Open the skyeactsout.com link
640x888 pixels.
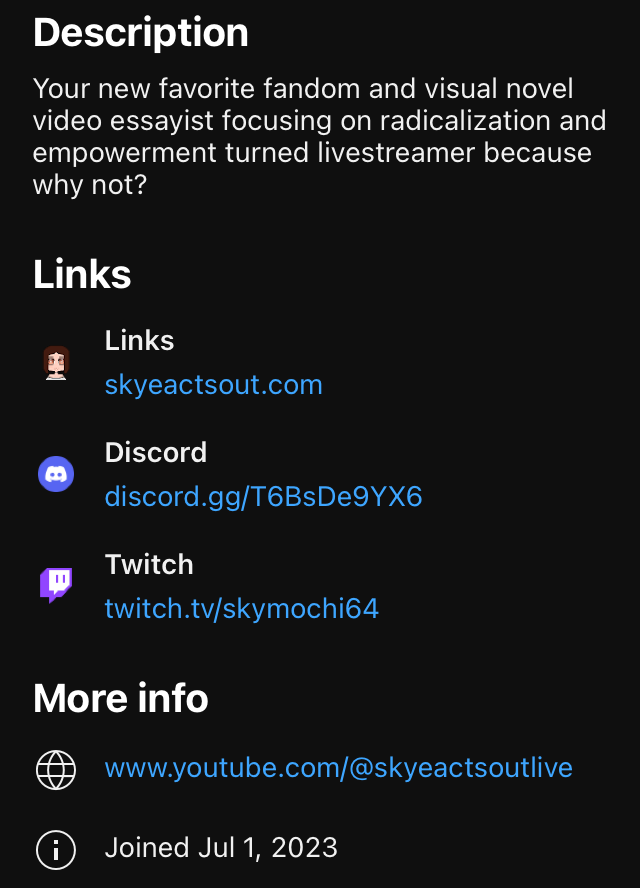tap(213, 385)
